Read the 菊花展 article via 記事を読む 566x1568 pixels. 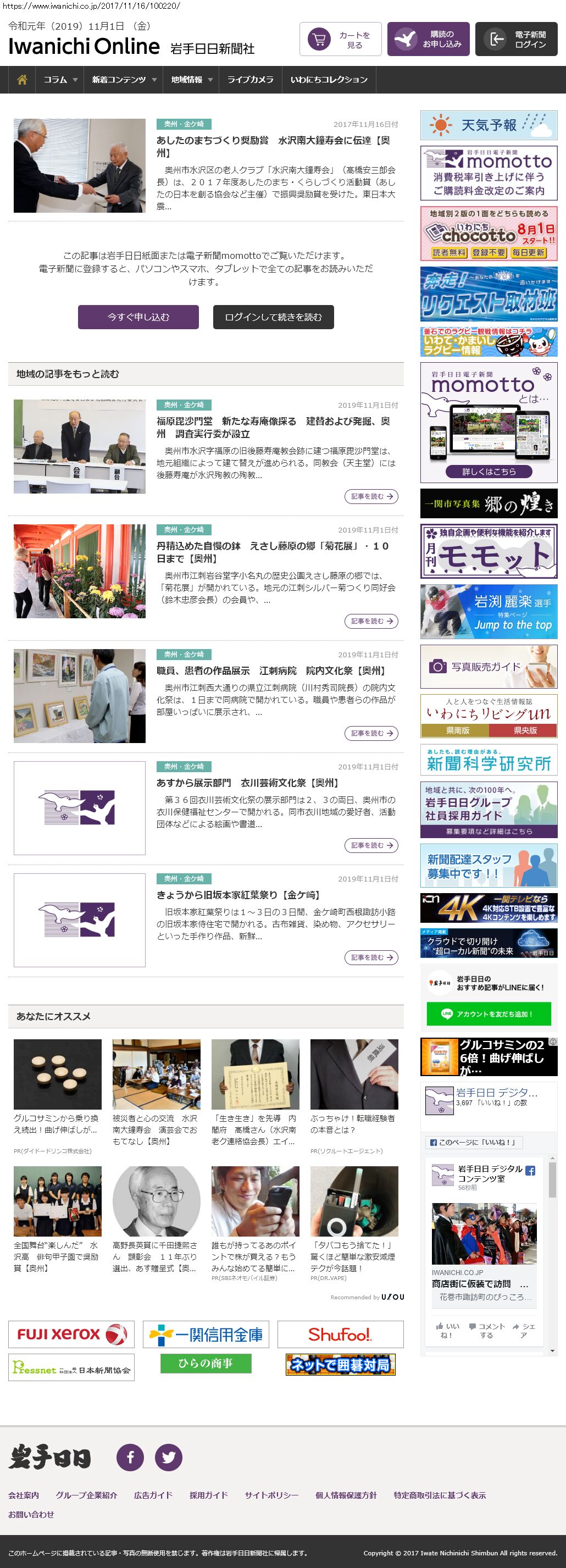370,622
